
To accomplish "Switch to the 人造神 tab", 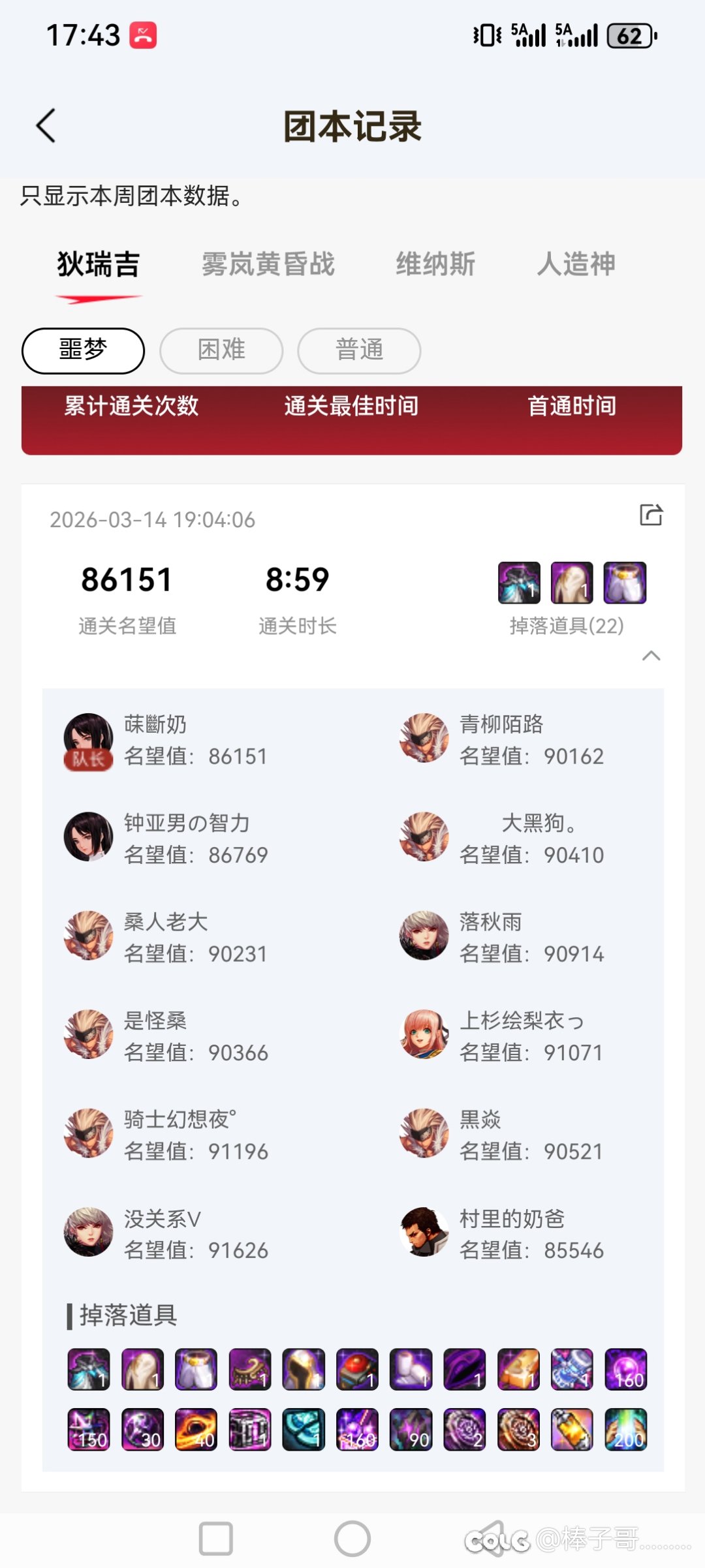I will (576, 264).
